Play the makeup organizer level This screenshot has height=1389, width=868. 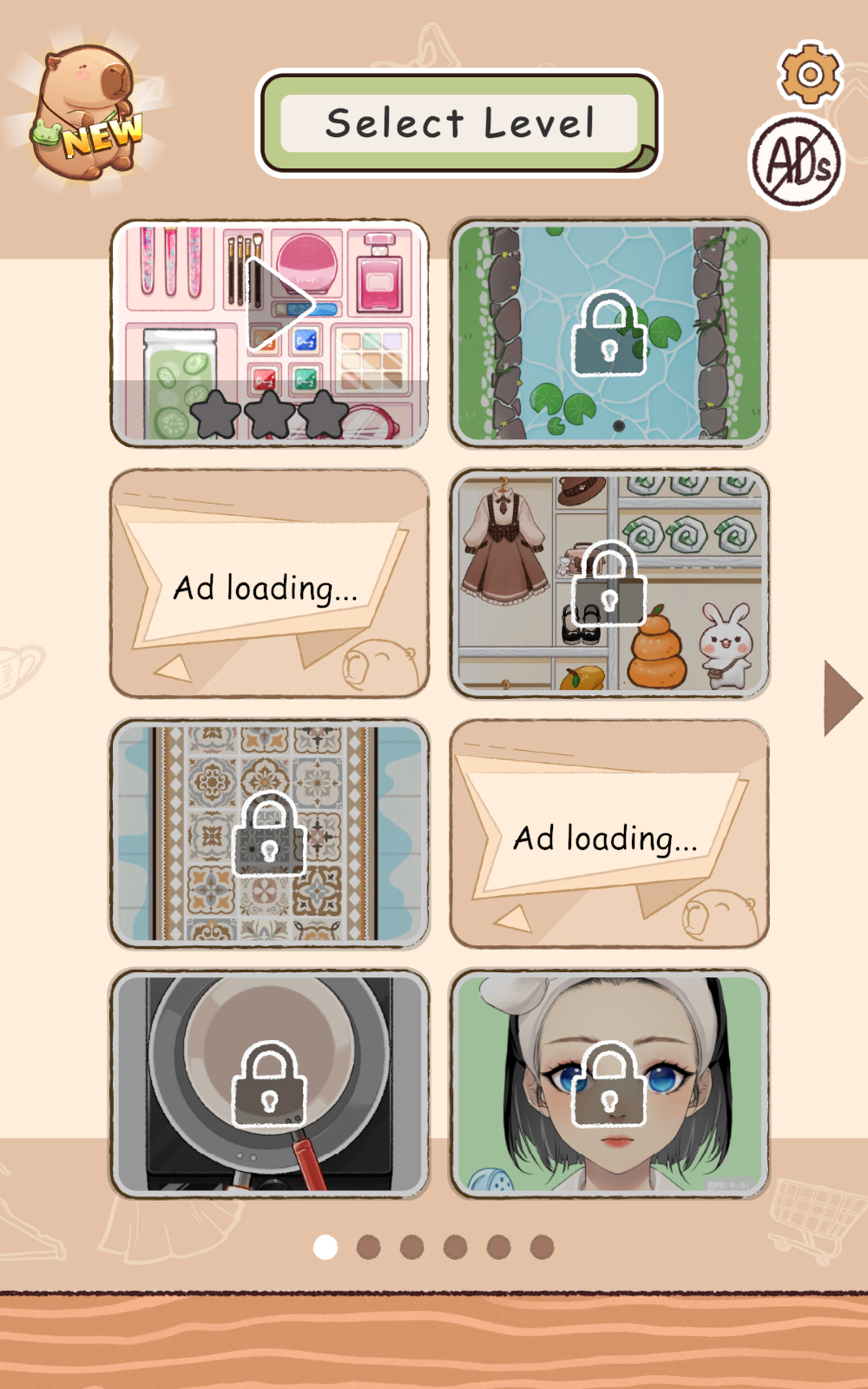tap(270, 333)
